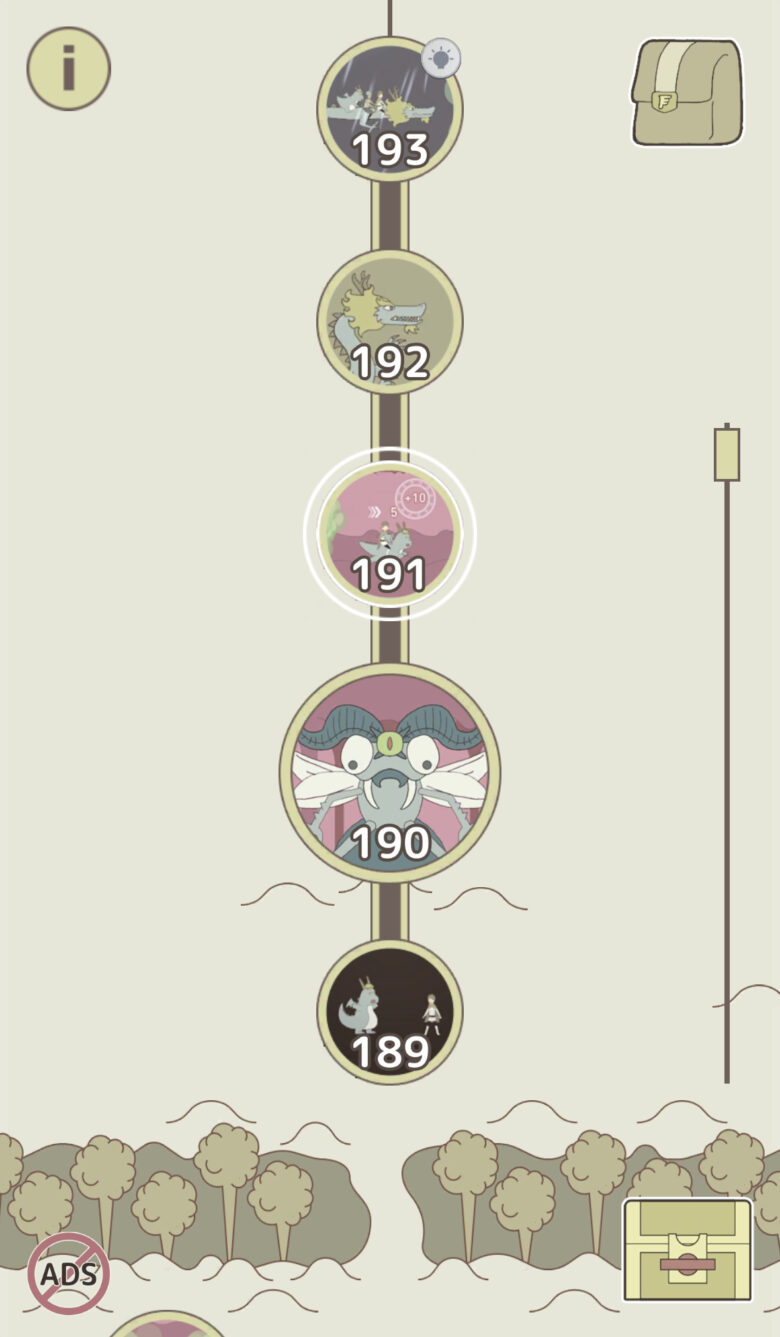
Task: Play the highlighted level 191
Action: [389, 534]
